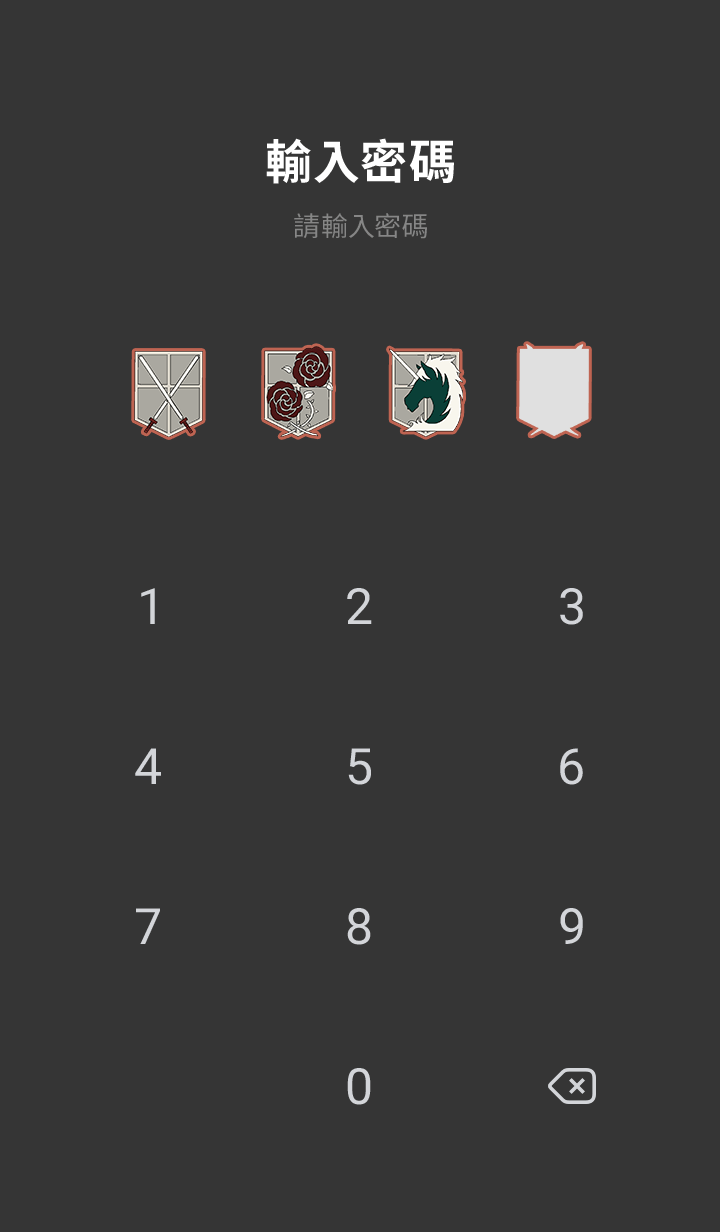
Task: Select number 6 on the keypad
Action: [571, 767]
